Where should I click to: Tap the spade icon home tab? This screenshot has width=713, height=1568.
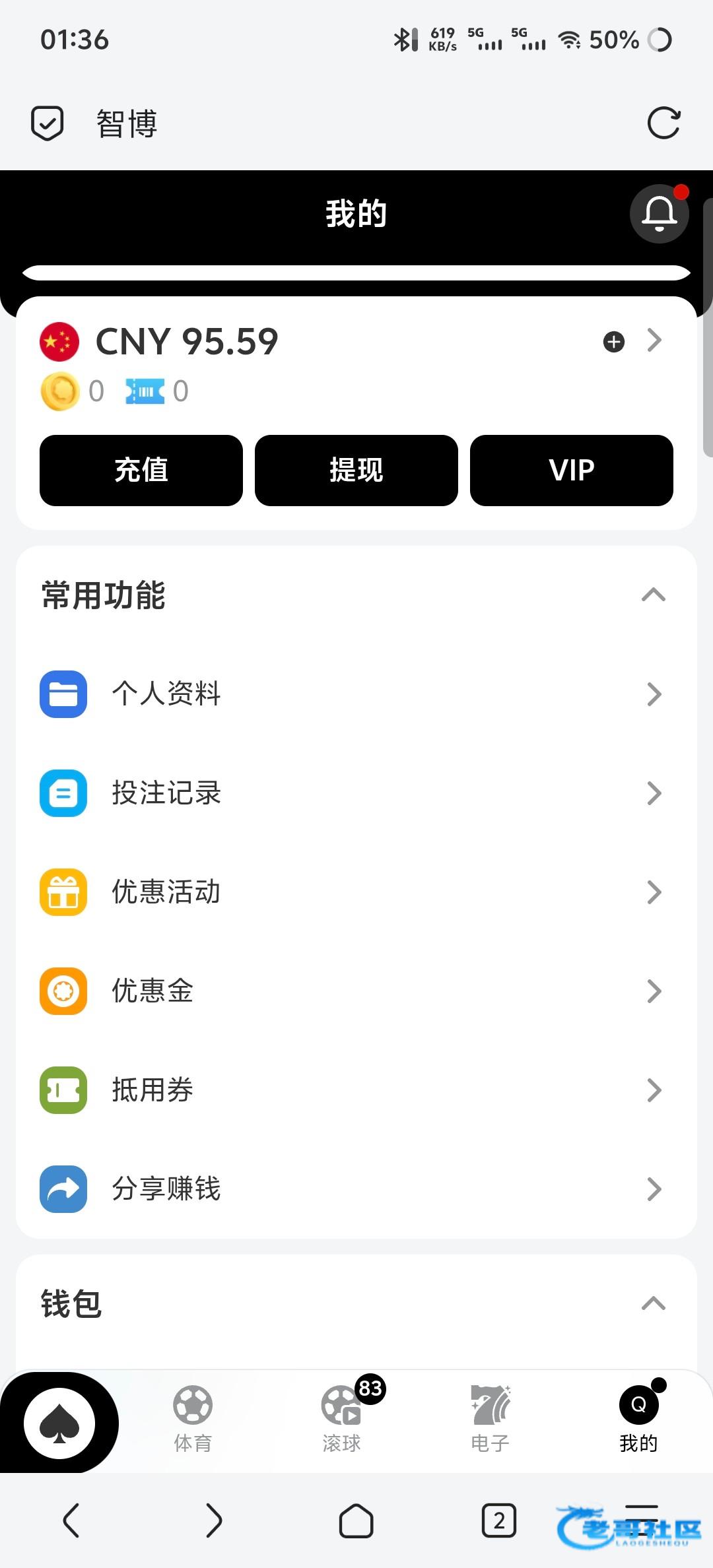[59, 1423]
